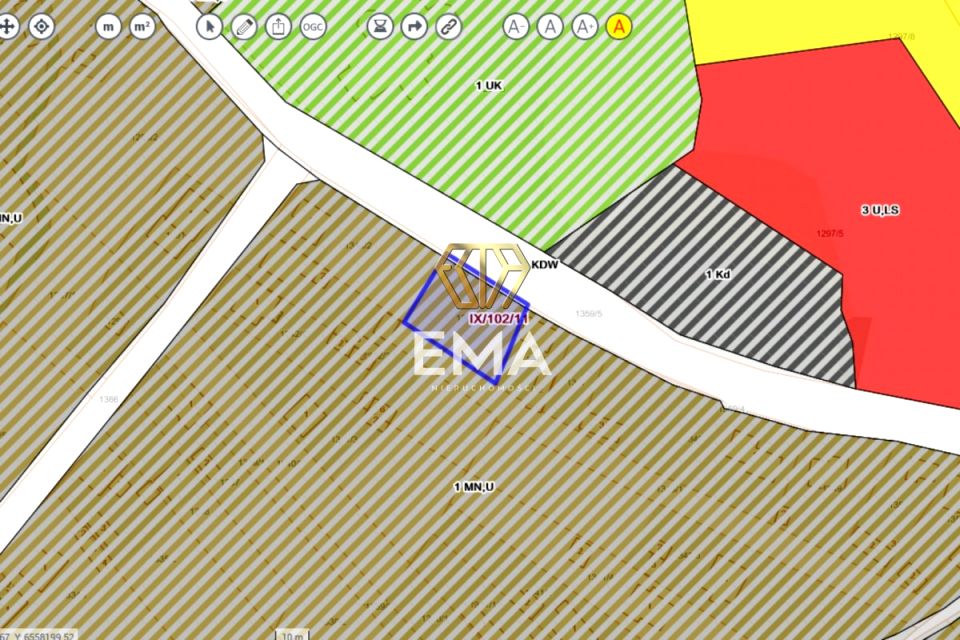
Task: Tap the hourglass history icon
Action: [379, 27]
